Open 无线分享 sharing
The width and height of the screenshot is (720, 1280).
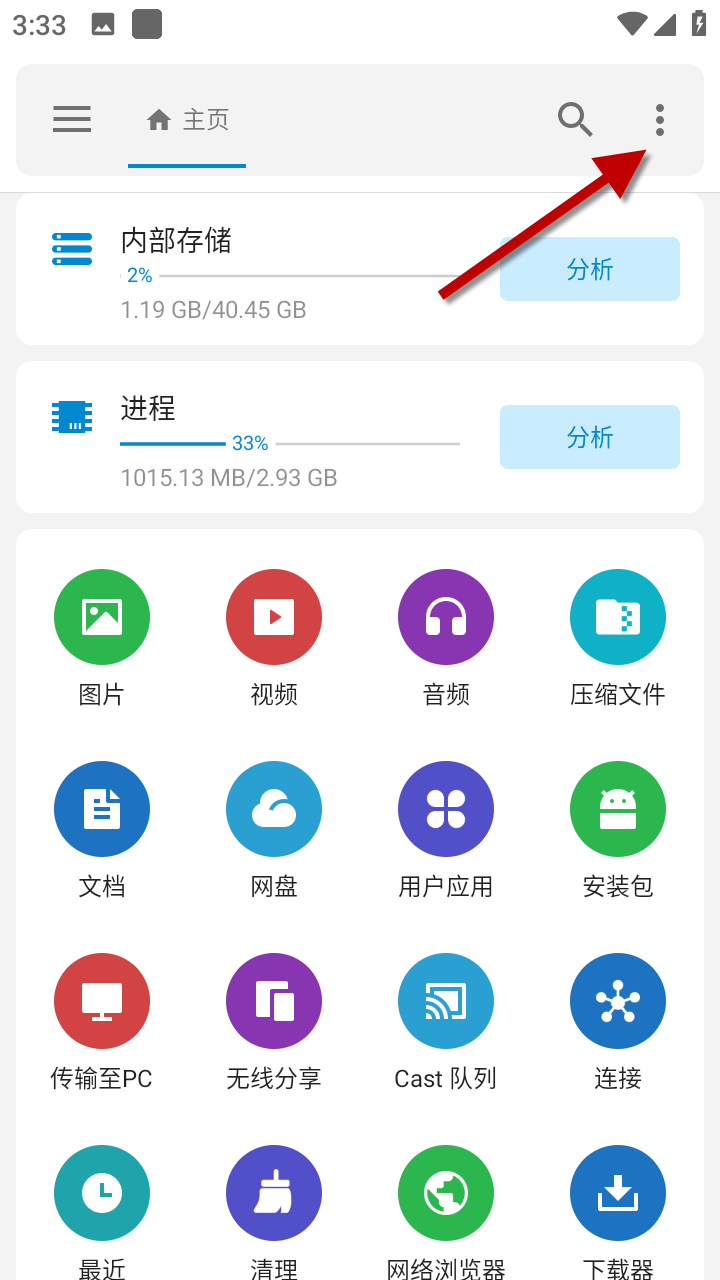[x=274, y=1001]
